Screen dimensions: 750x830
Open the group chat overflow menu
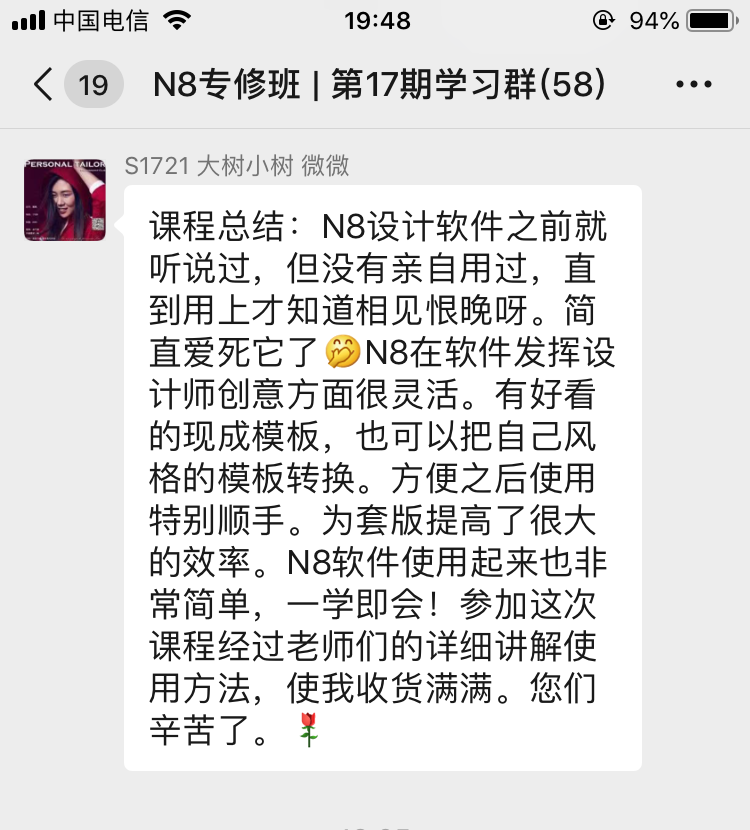coord(693,85)
